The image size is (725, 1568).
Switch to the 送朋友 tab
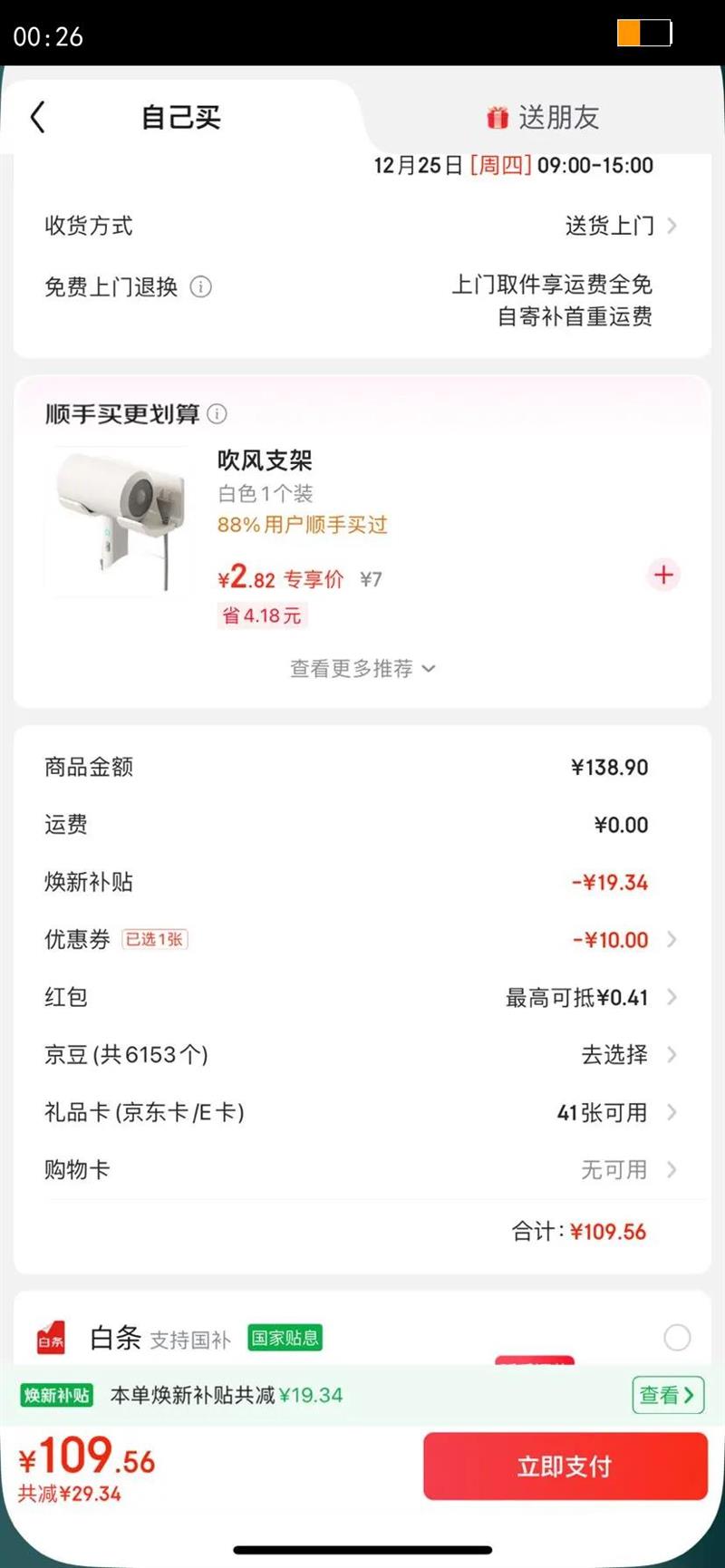point(556,117)
